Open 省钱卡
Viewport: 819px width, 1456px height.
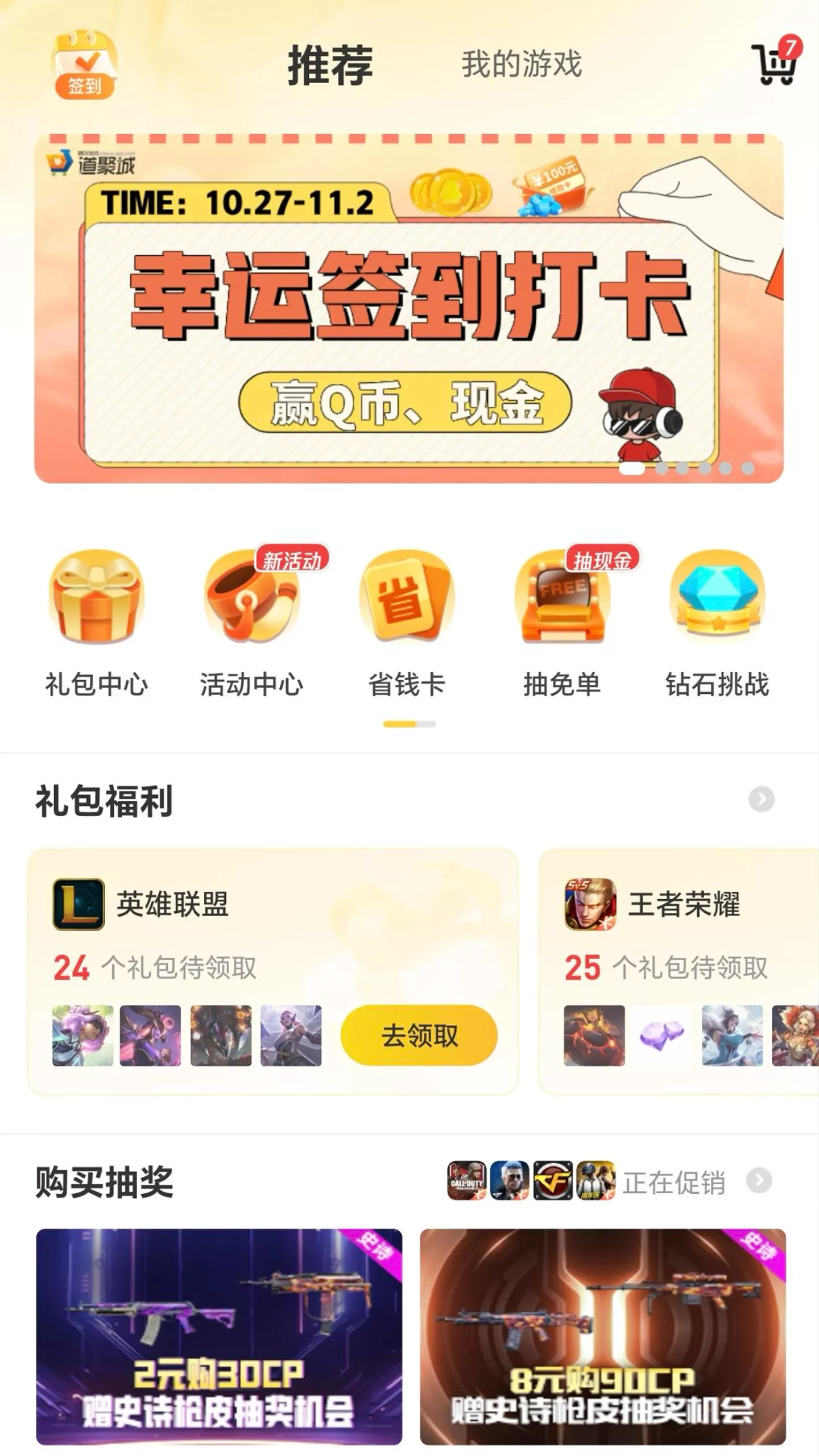coord(407,623)
